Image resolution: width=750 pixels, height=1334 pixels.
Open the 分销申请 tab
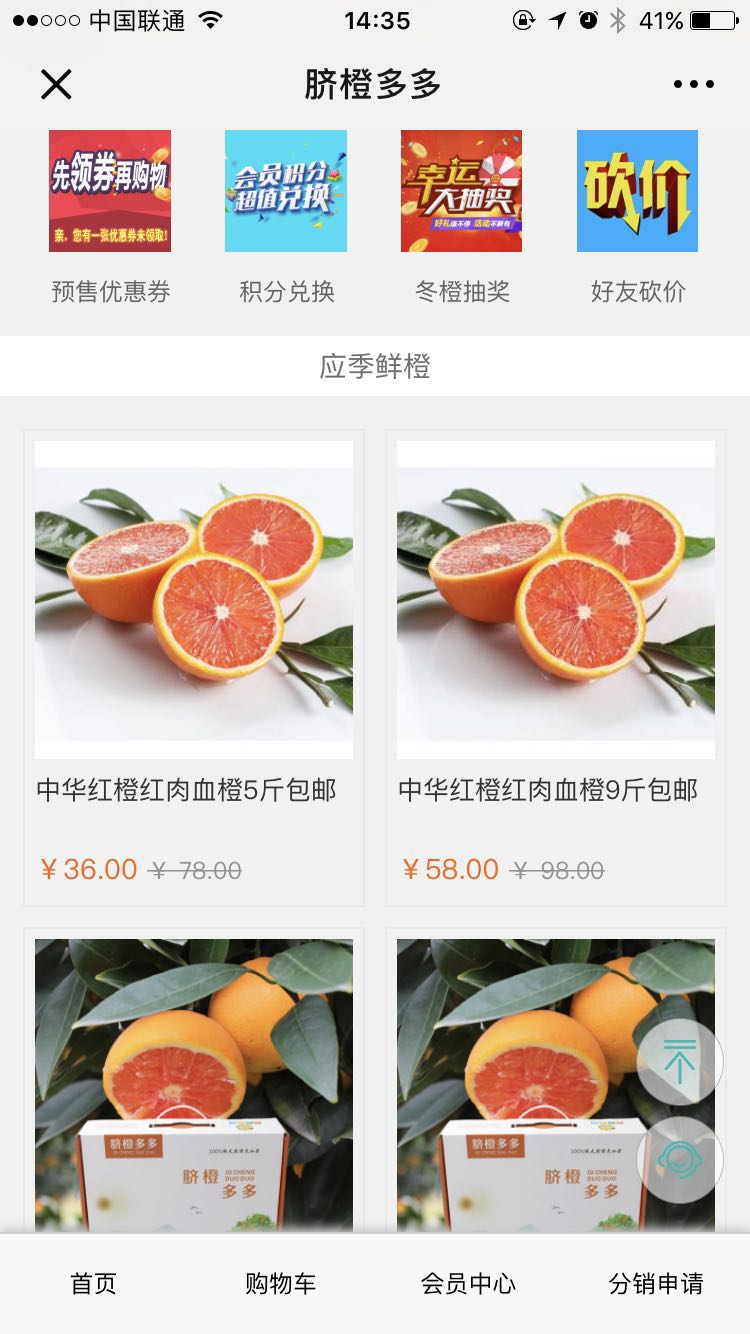coord(654,1282)
